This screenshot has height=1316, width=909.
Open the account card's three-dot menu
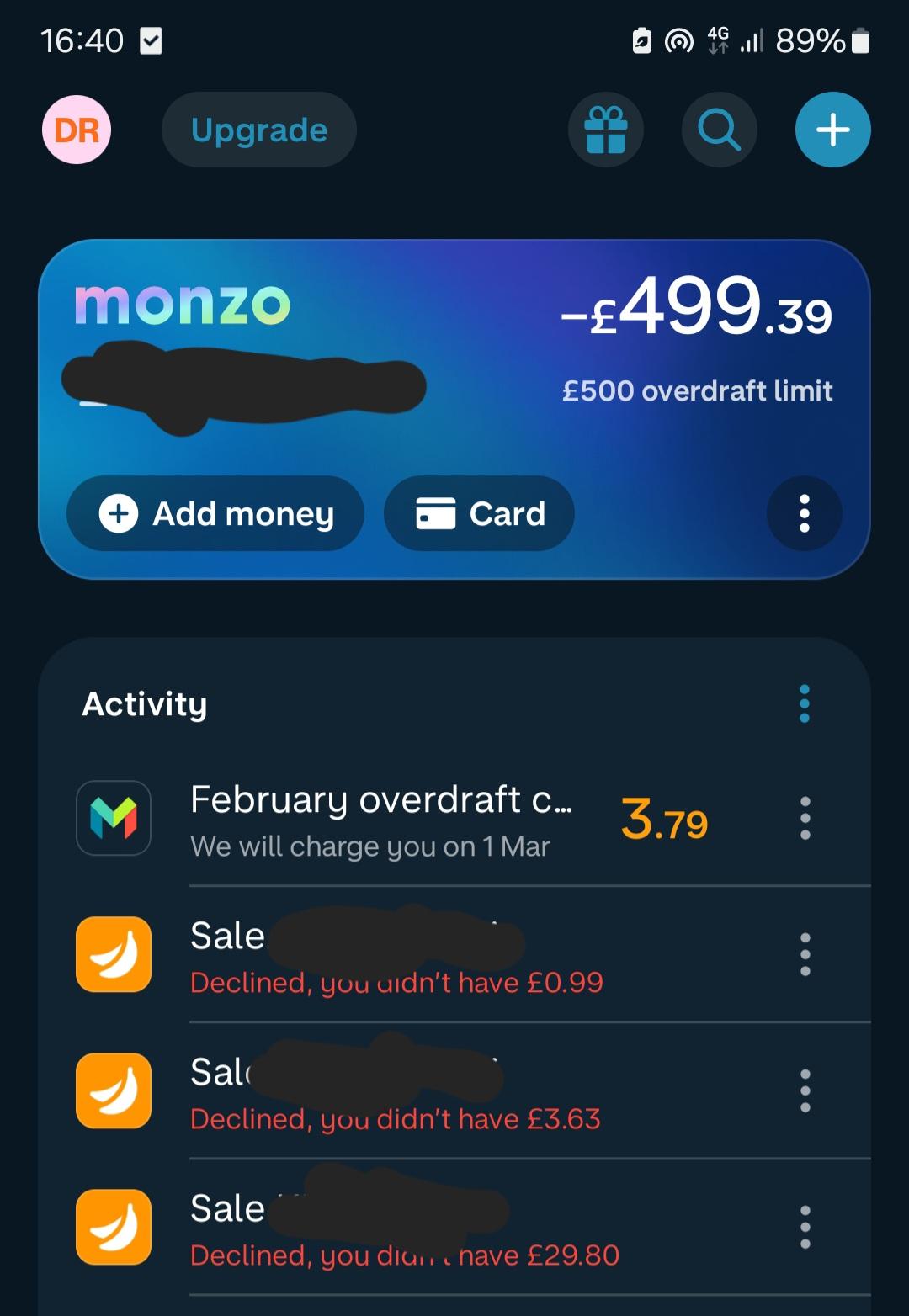(x=804, y=513)
